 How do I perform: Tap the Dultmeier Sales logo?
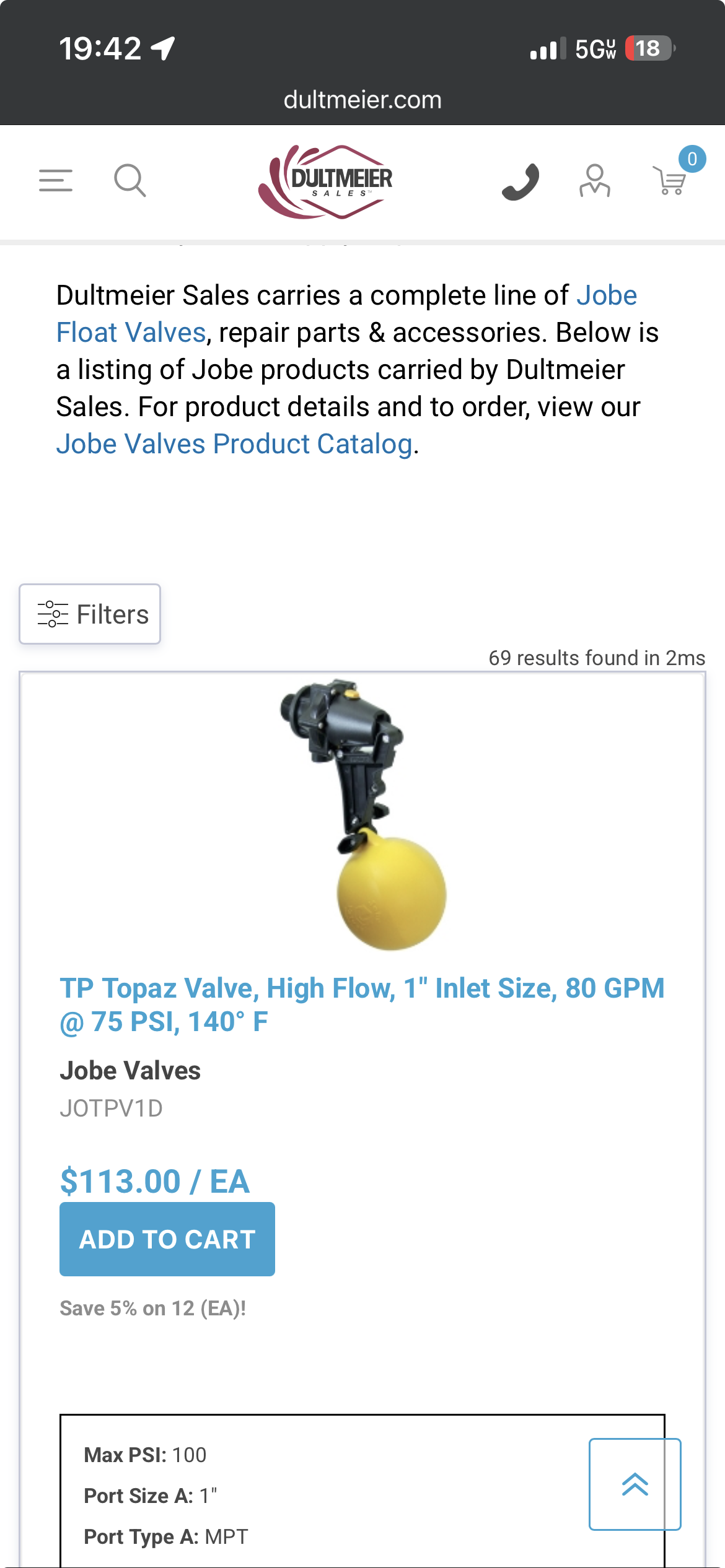click(x=326, y=181)
